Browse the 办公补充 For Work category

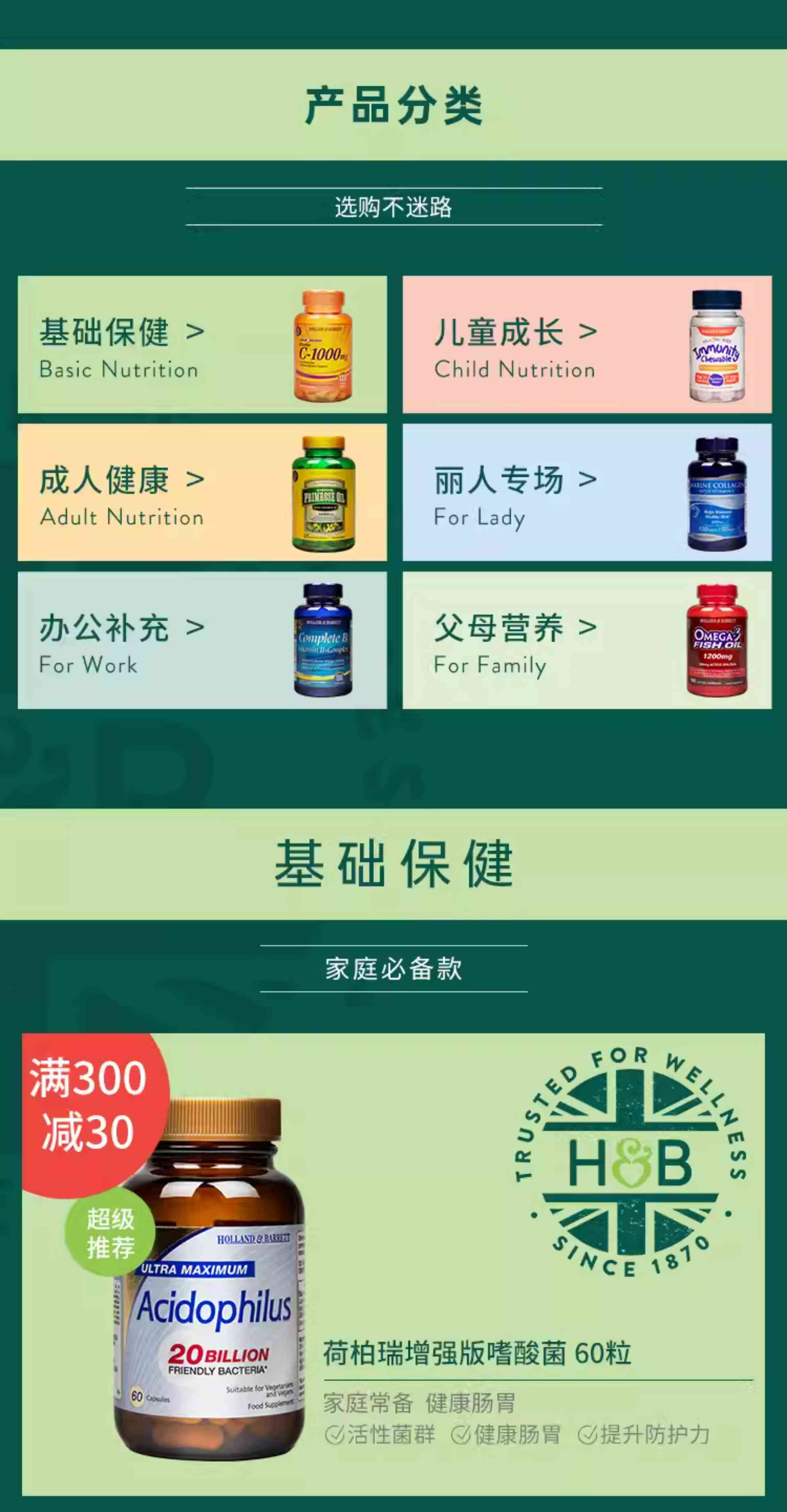point(202,640)
